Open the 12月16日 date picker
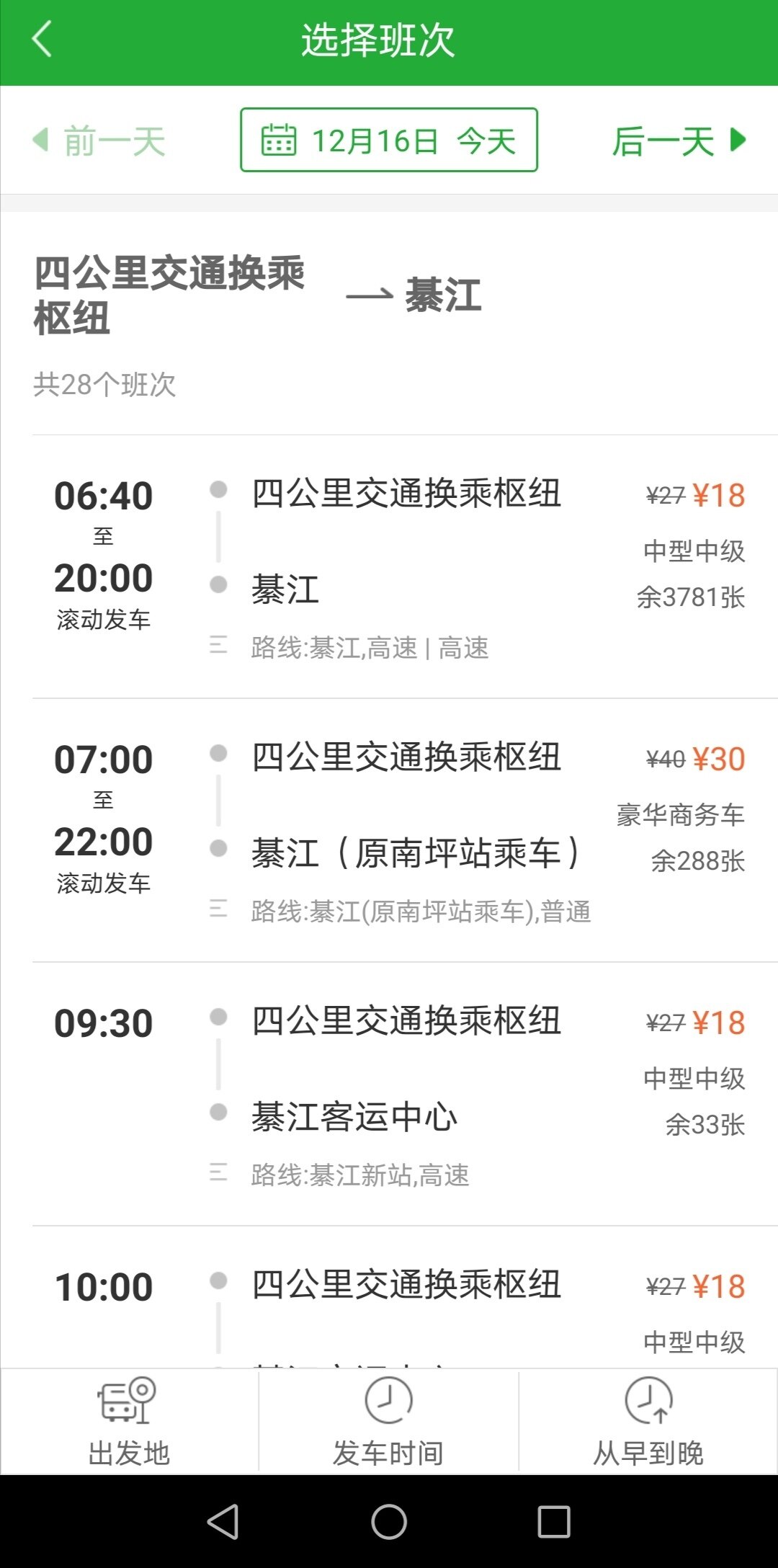Image resolution: width=778 pixels, height=1568 pixels. point(389,141)
